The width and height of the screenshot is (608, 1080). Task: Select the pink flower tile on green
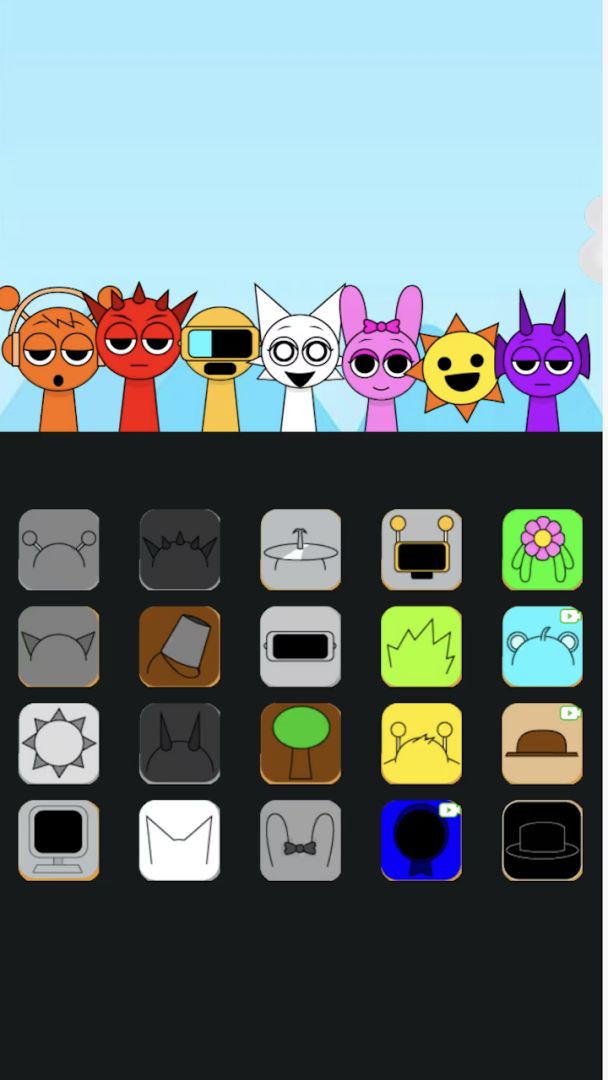tap(542, 549)
